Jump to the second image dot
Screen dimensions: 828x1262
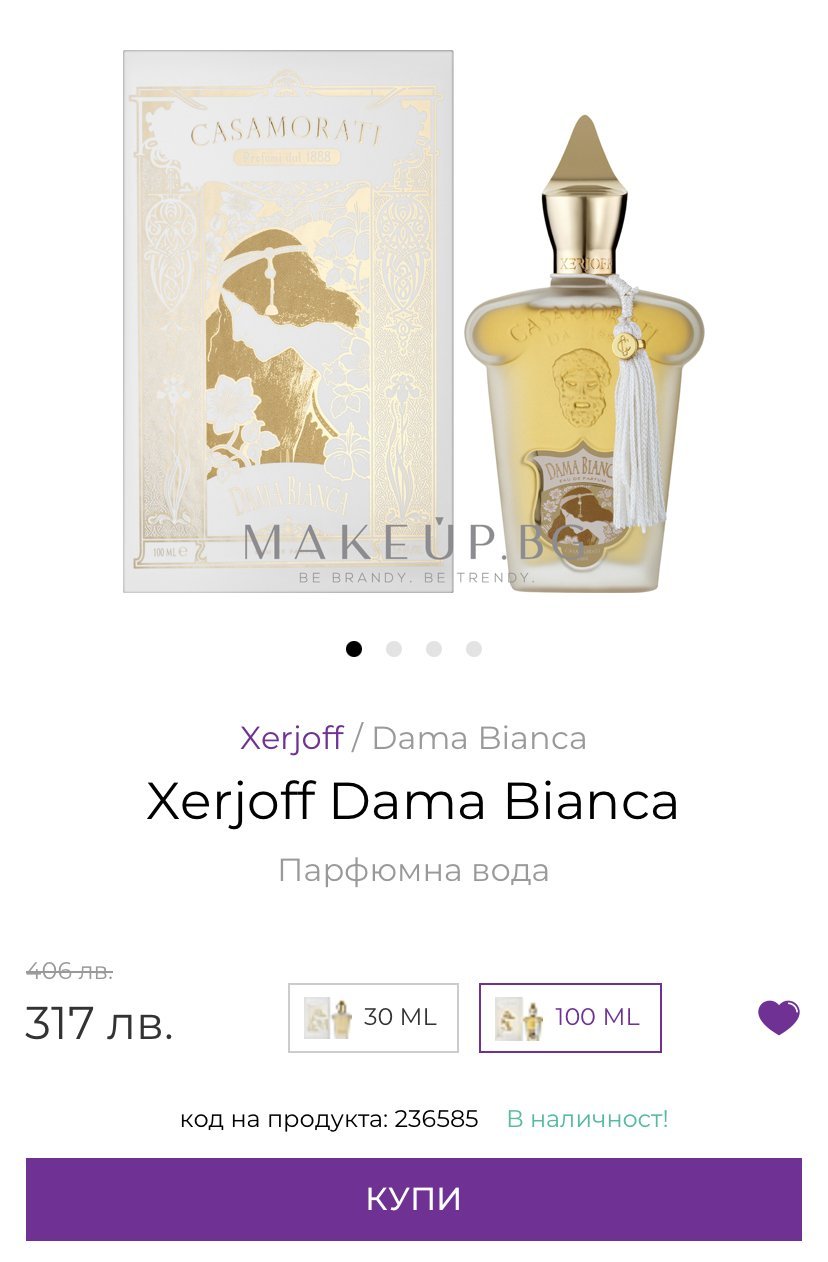394,649
